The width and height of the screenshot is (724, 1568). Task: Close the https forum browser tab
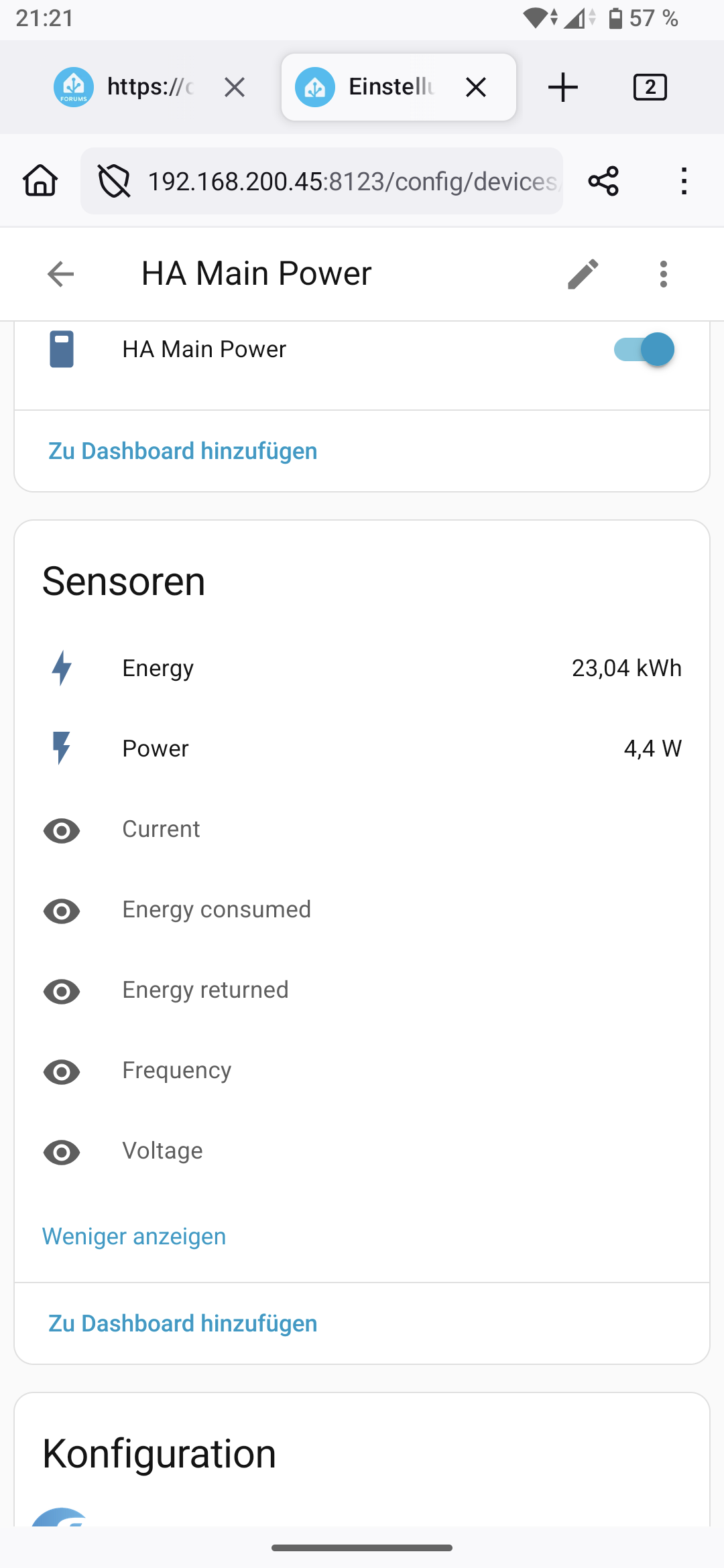click(x=235, y=87)
